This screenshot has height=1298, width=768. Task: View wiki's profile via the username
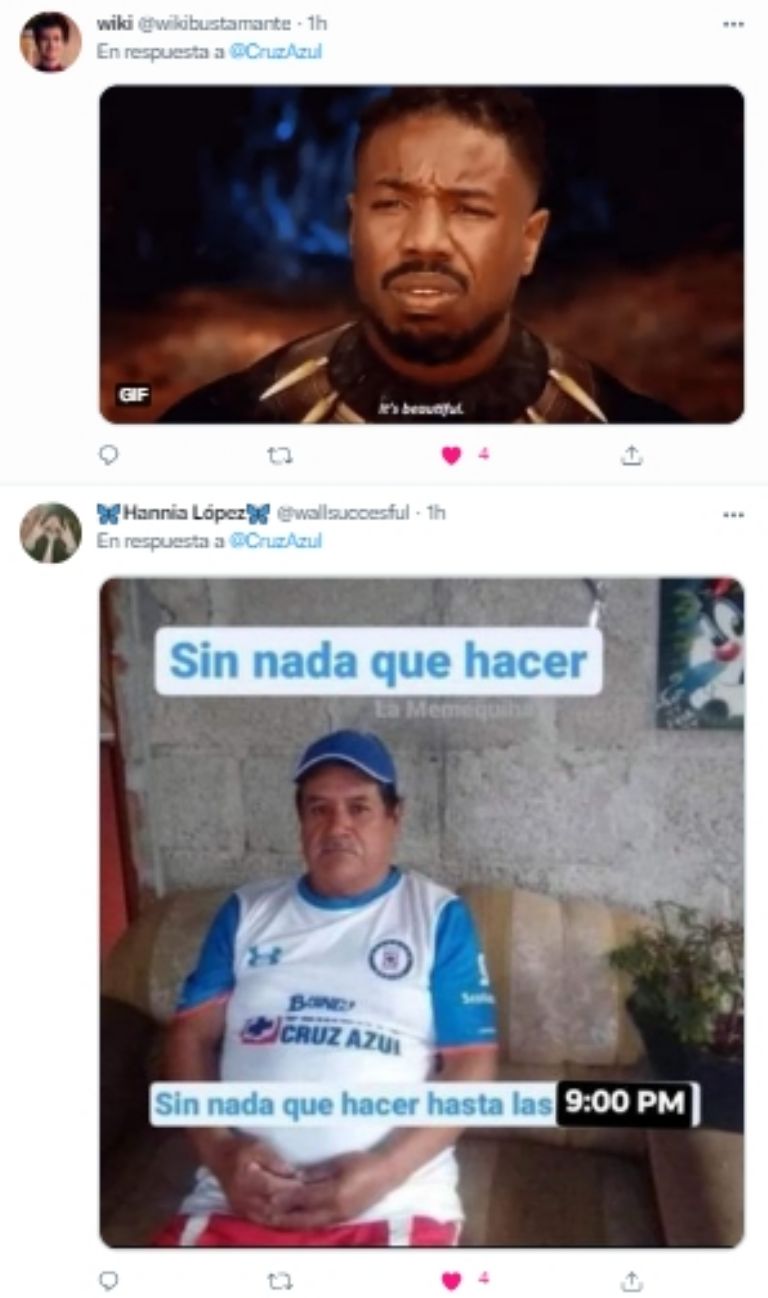pyautogui.click(x=114, y=23)
